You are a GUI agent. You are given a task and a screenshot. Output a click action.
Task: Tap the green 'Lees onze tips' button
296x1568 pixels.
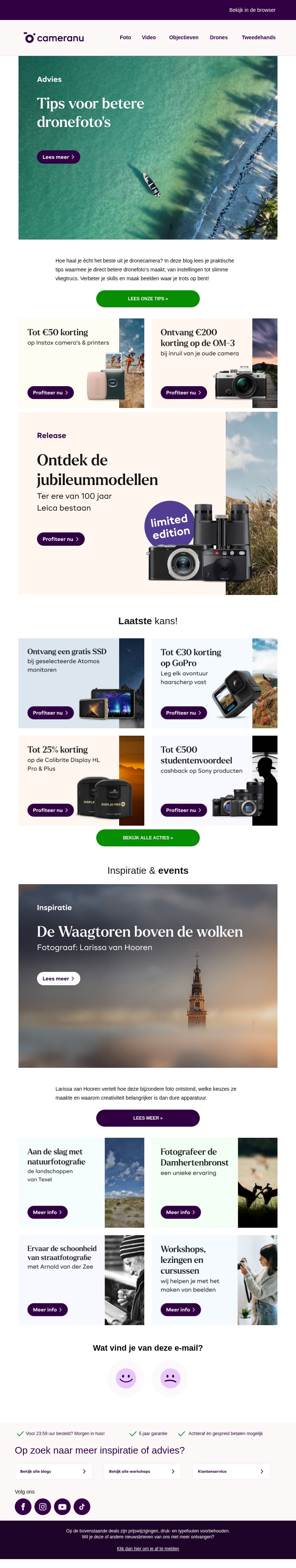pos(148,299)
